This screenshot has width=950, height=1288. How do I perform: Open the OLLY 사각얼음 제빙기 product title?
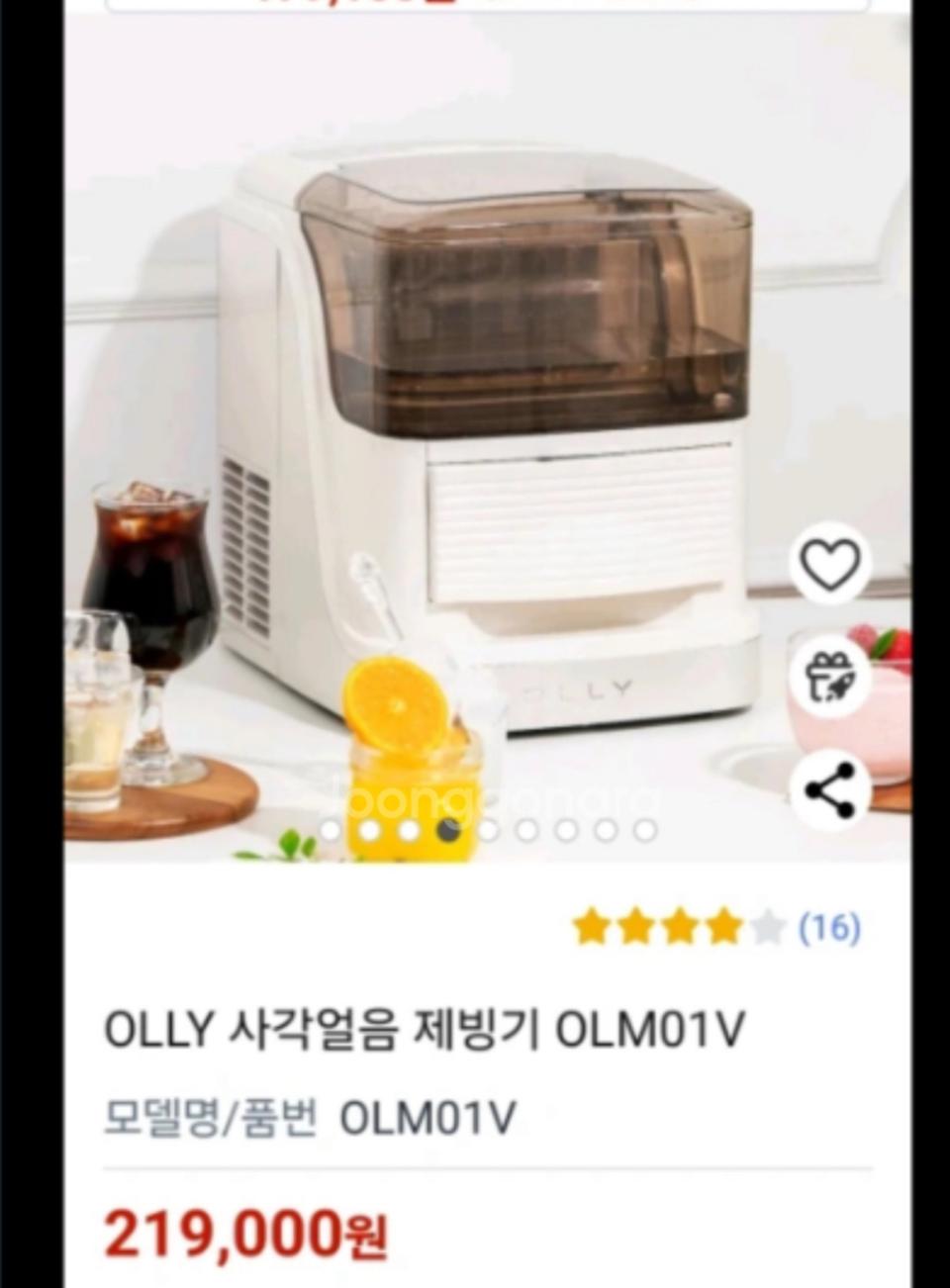pyautogui.click(x=426, y=1030)
